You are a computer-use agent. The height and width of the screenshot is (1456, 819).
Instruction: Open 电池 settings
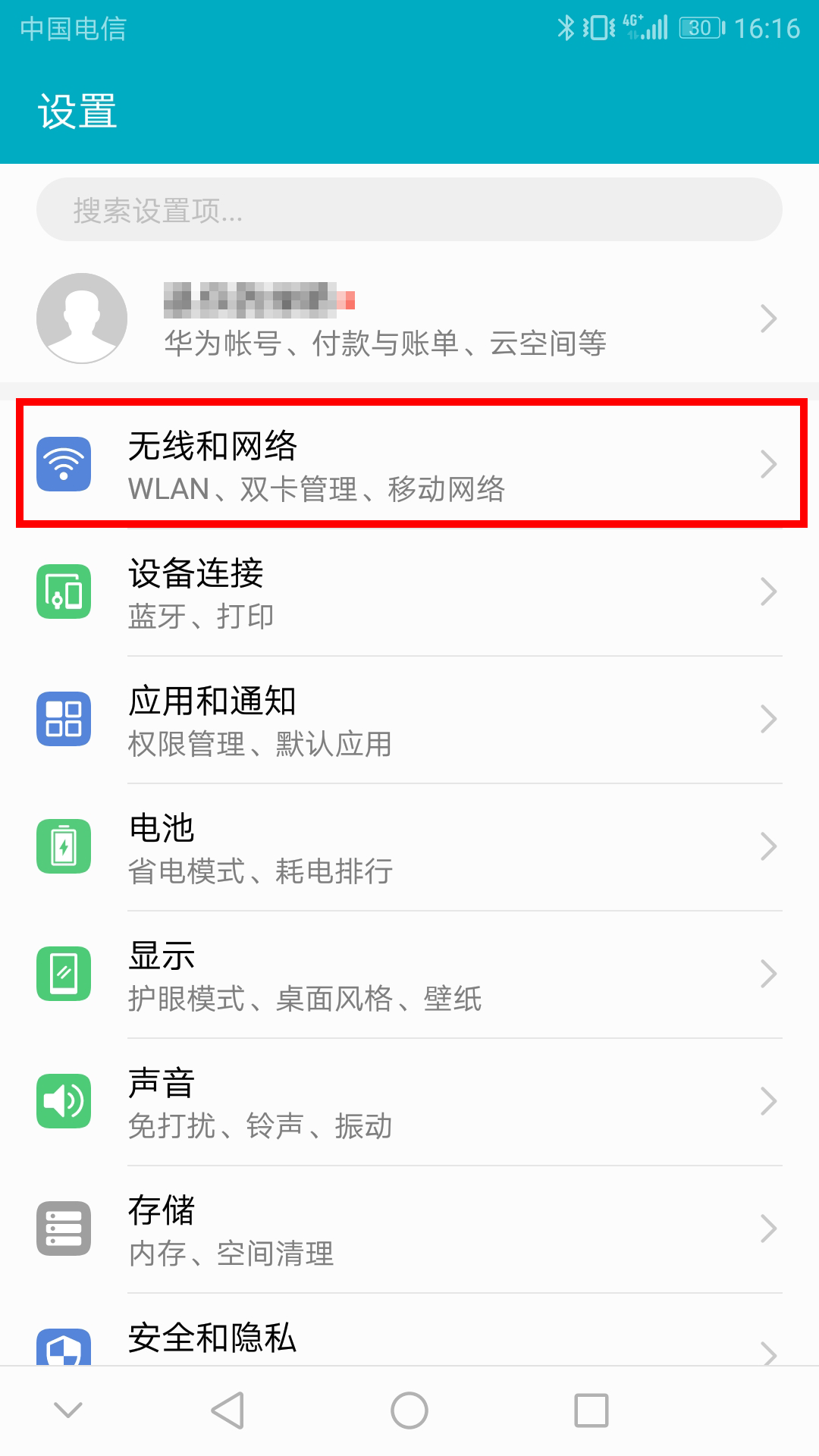409,847
